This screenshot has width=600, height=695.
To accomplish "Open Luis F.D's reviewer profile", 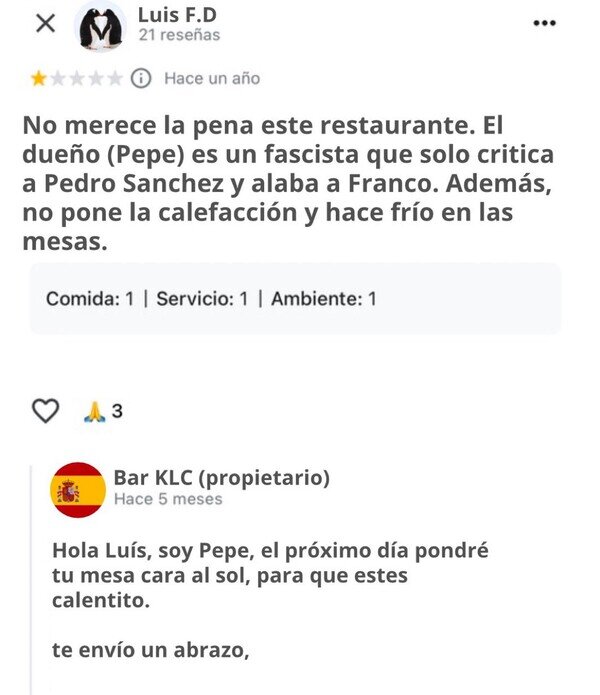I will [x=176, y=16].
